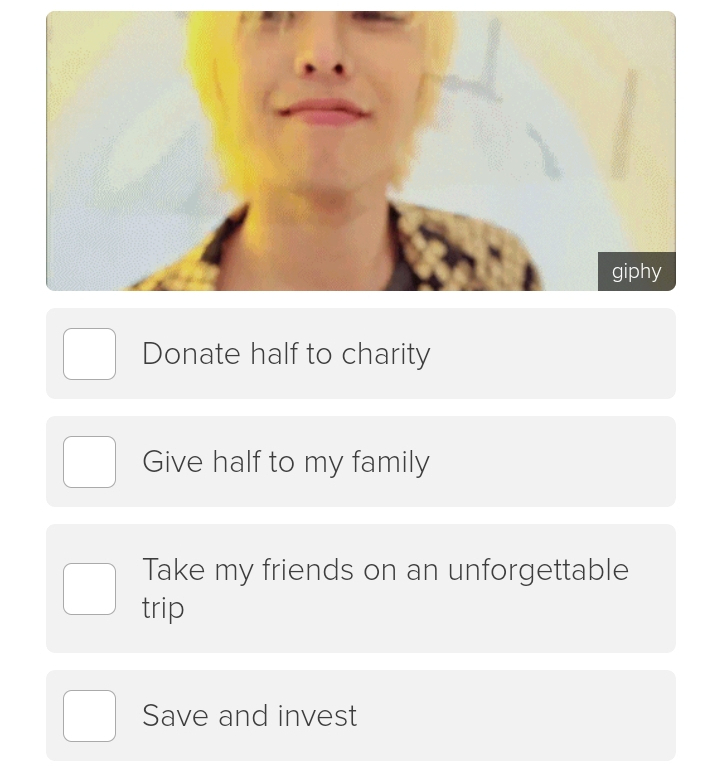Check Give half to my family
Screen dimensions: 720x771
[90, 462]
